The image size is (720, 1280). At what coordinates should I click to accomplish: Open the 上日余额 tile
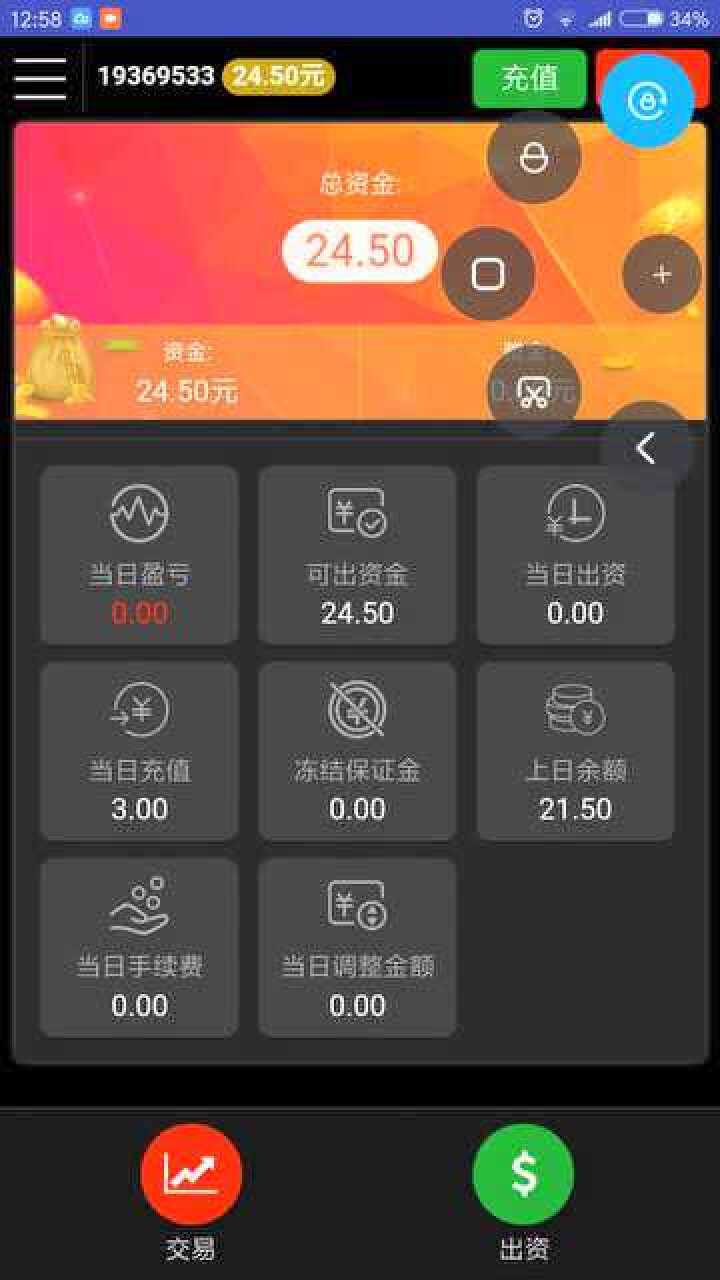(575, 751)
